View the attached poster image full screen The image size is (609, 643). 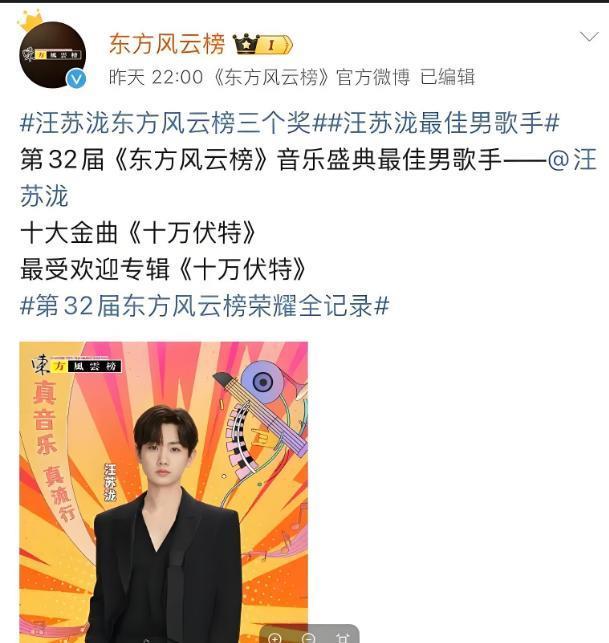click(x=164, y=490)
